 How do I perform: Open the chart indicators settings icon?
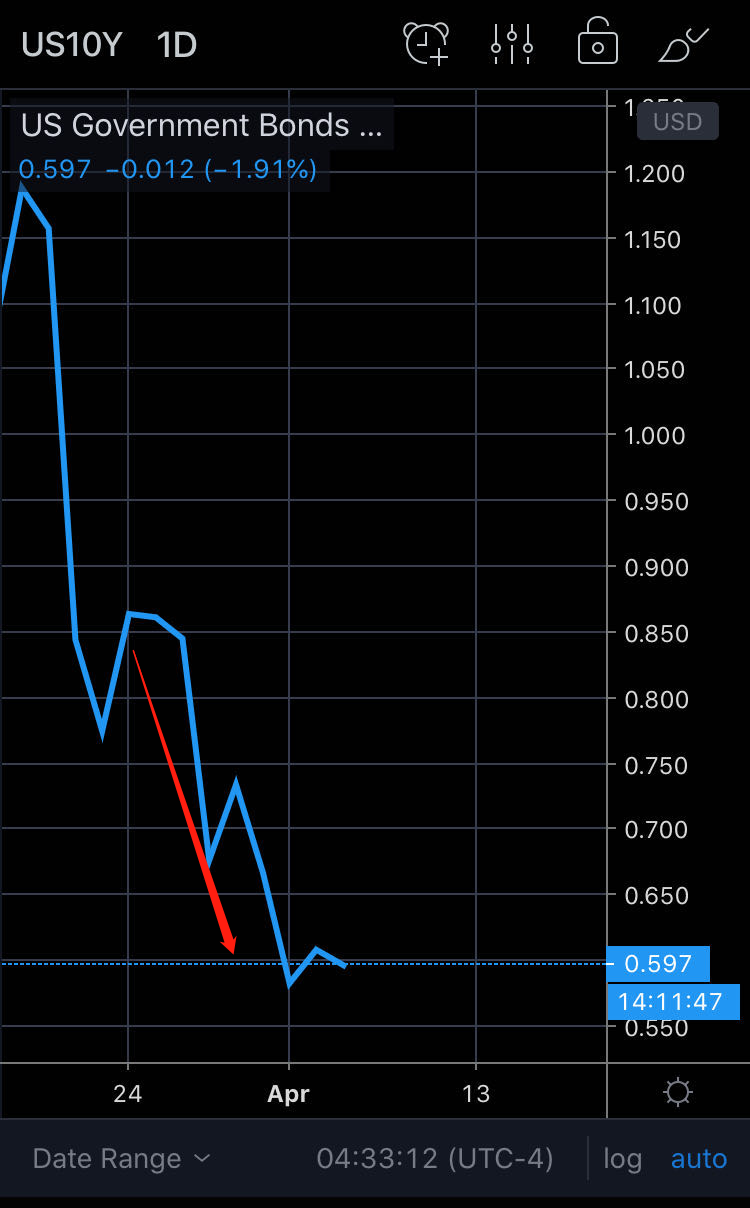512,44
